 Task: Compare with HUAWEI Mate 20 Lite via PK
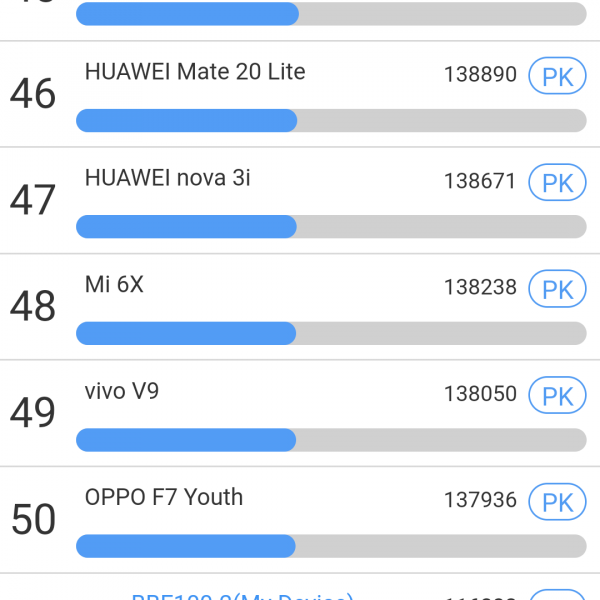[557, 77]
